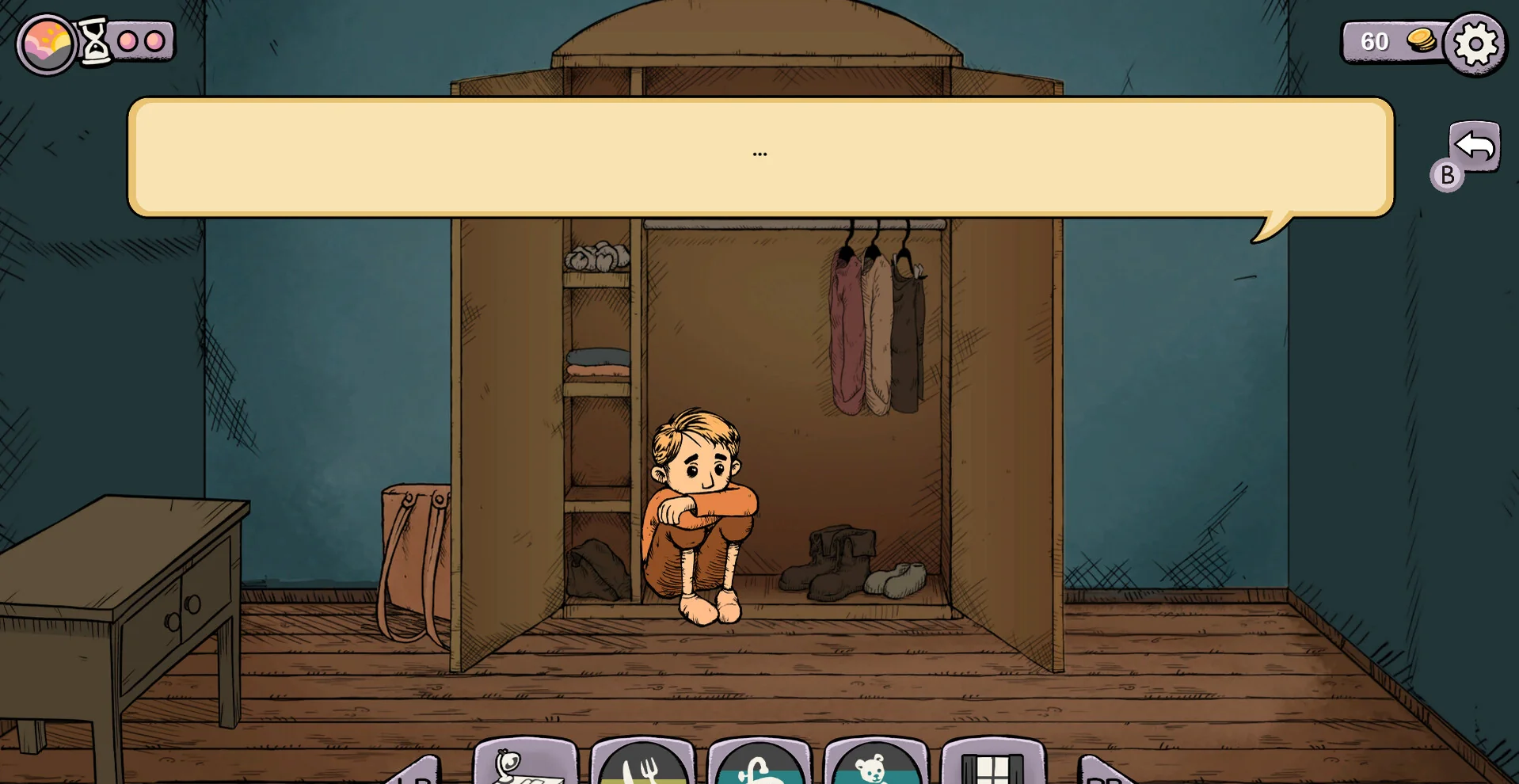Select the food knife-and-fork action
The image size is (1519, 784).
[x=642, y=763]
